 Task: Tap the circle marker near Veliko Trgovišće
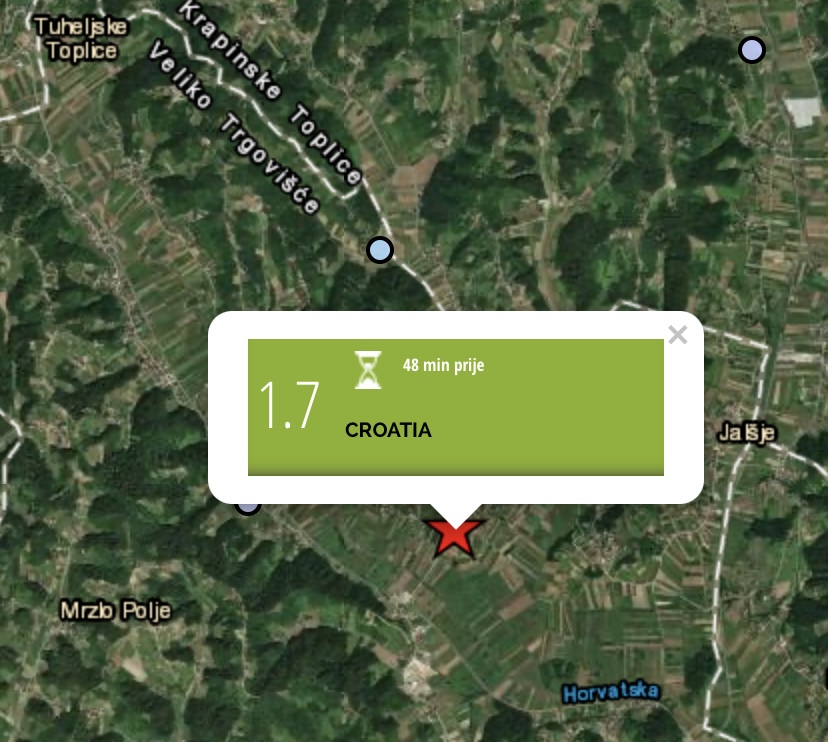pyautogui.click(x=379, y=250)
